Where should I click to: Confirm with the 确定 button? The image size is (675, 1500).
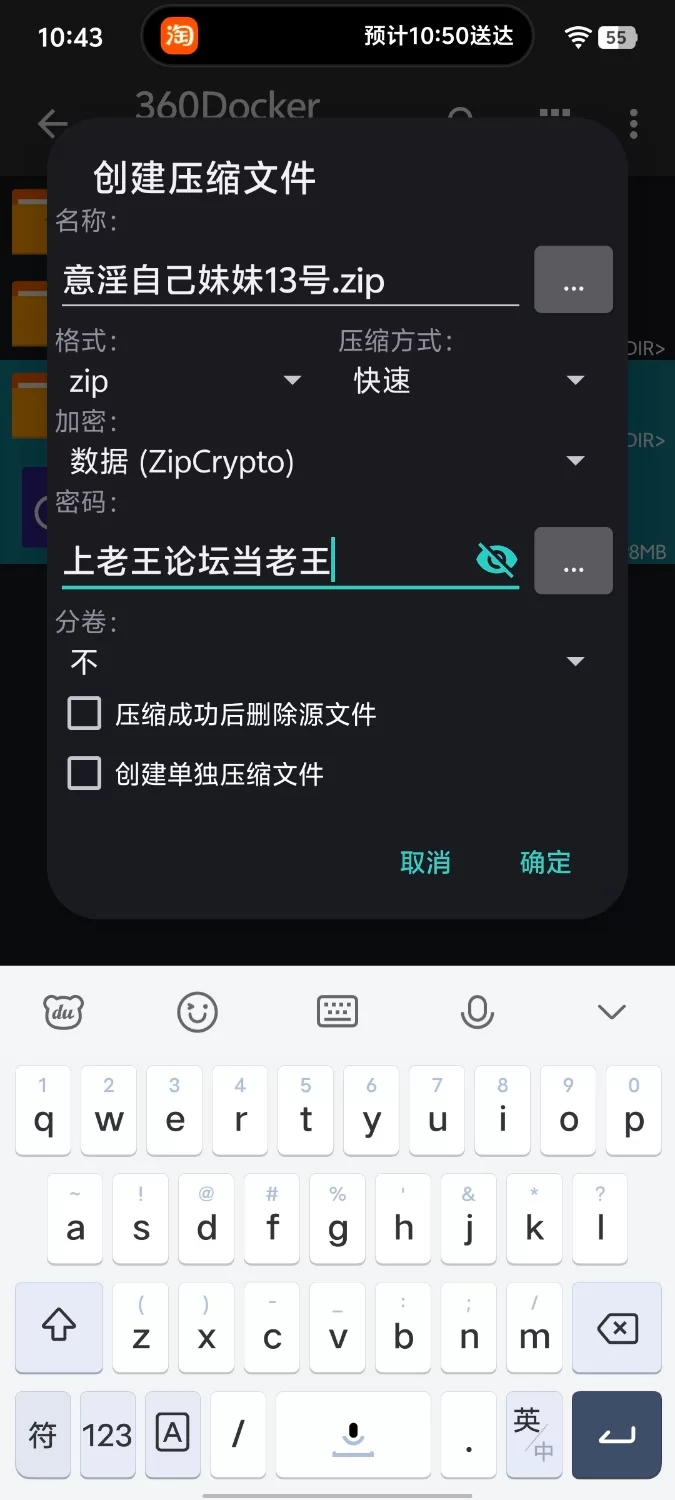coord(545,863)
